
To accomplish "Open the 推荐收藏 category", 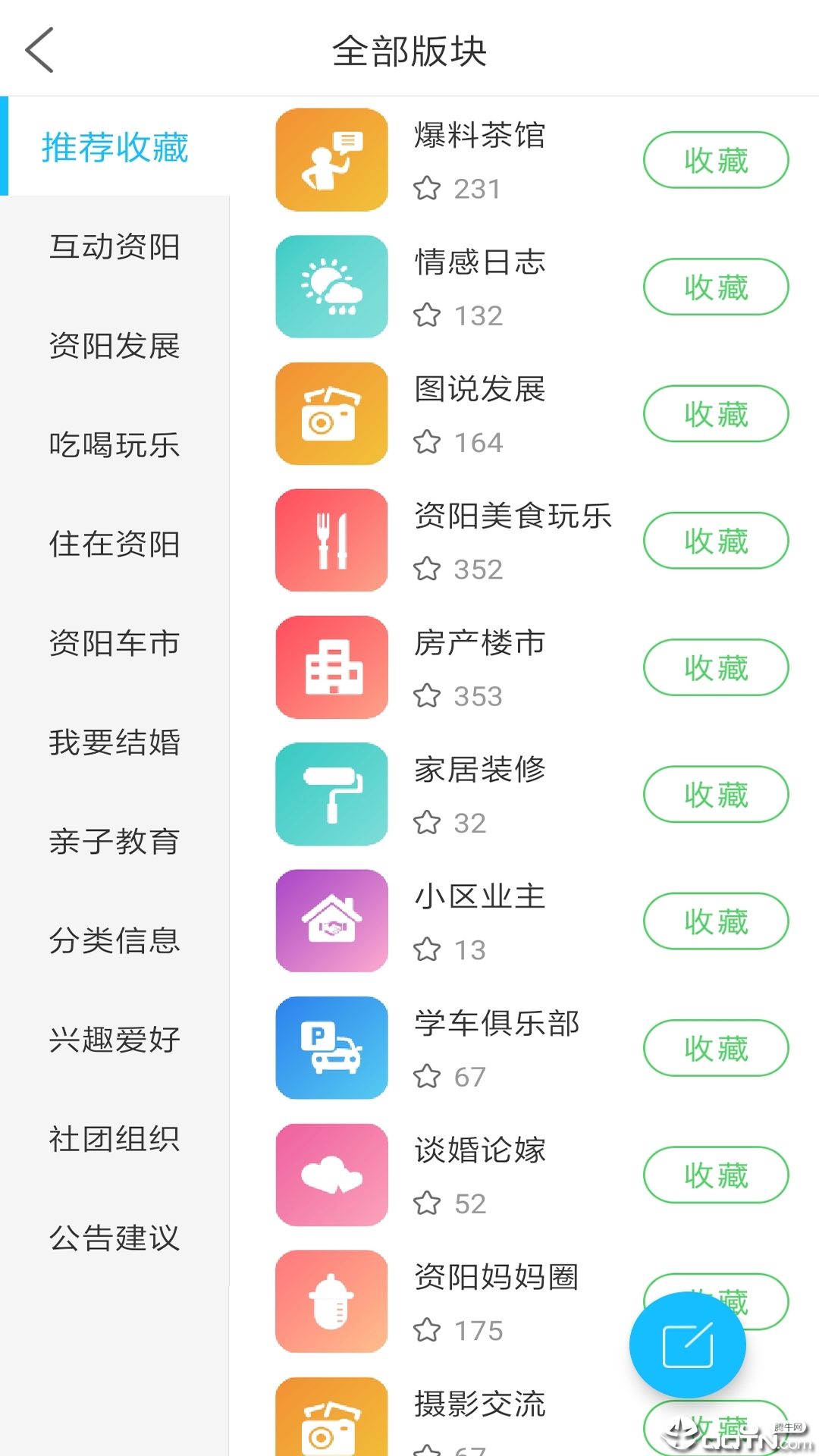I will coord(115,147).
